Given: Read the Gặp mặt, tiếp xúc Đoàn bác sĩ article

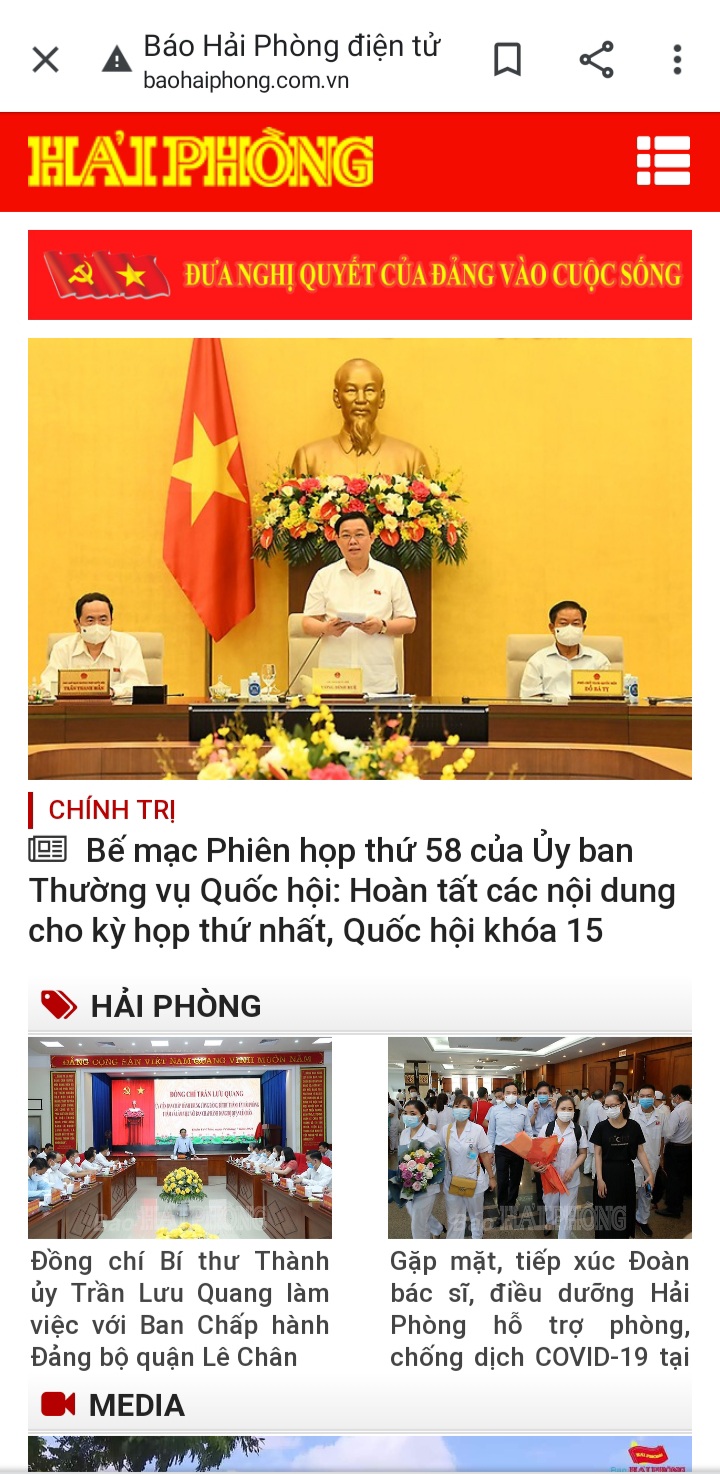Looking at the screenshot, I should 540,1309.
